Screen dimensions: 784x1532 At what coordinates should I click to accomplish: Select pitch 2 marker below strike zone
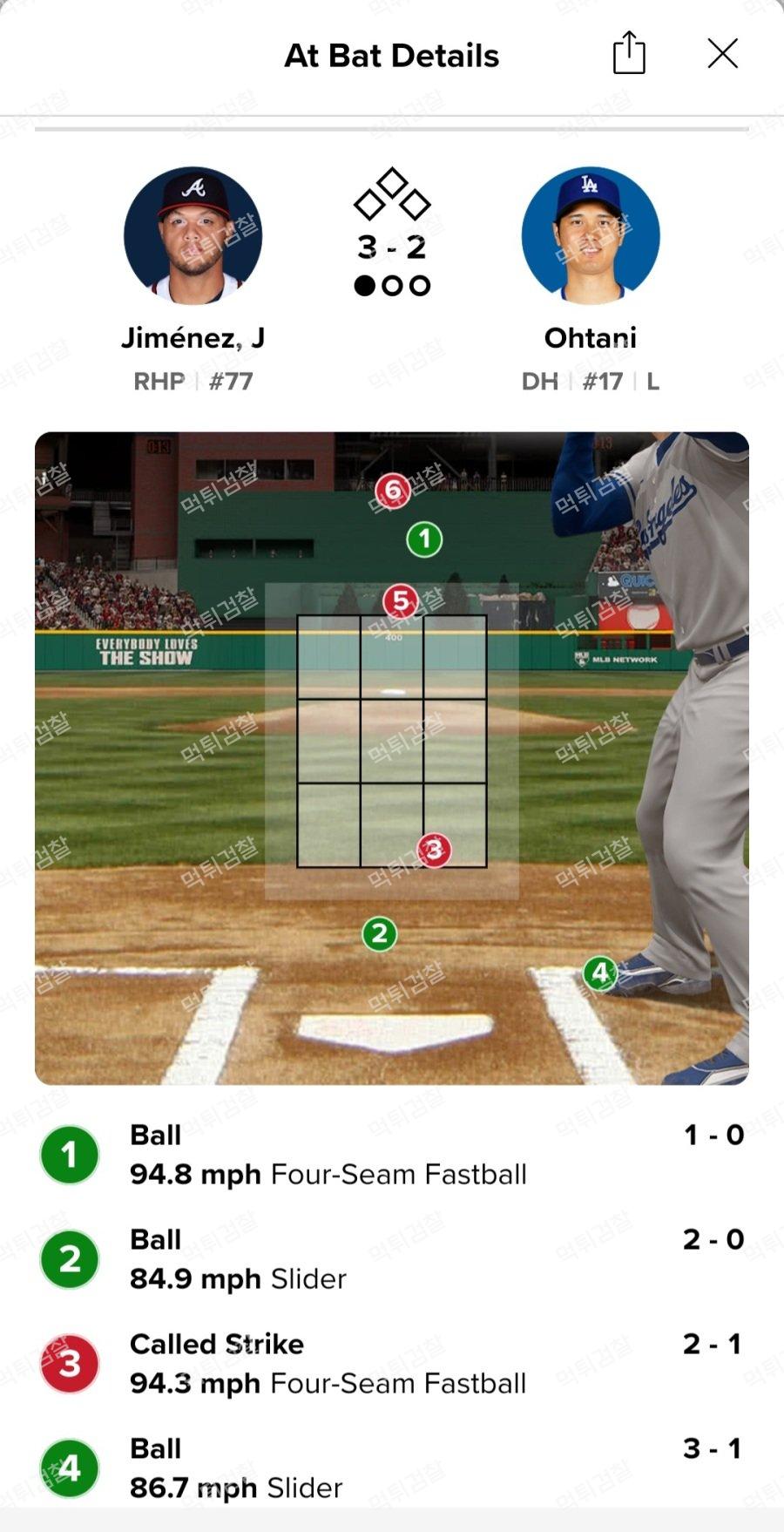click(379, 934)
